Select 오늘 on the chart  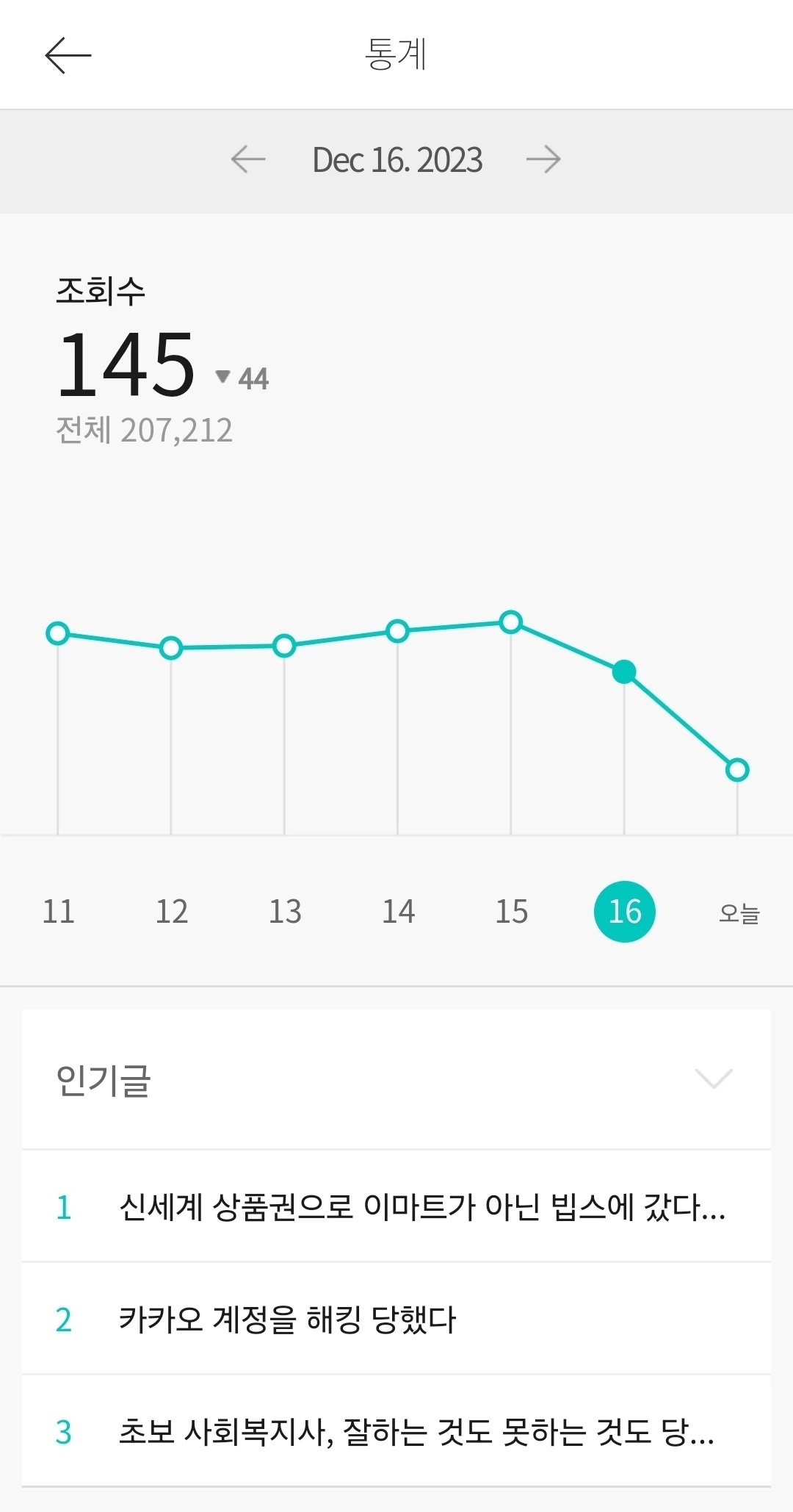tap(738, 913)
